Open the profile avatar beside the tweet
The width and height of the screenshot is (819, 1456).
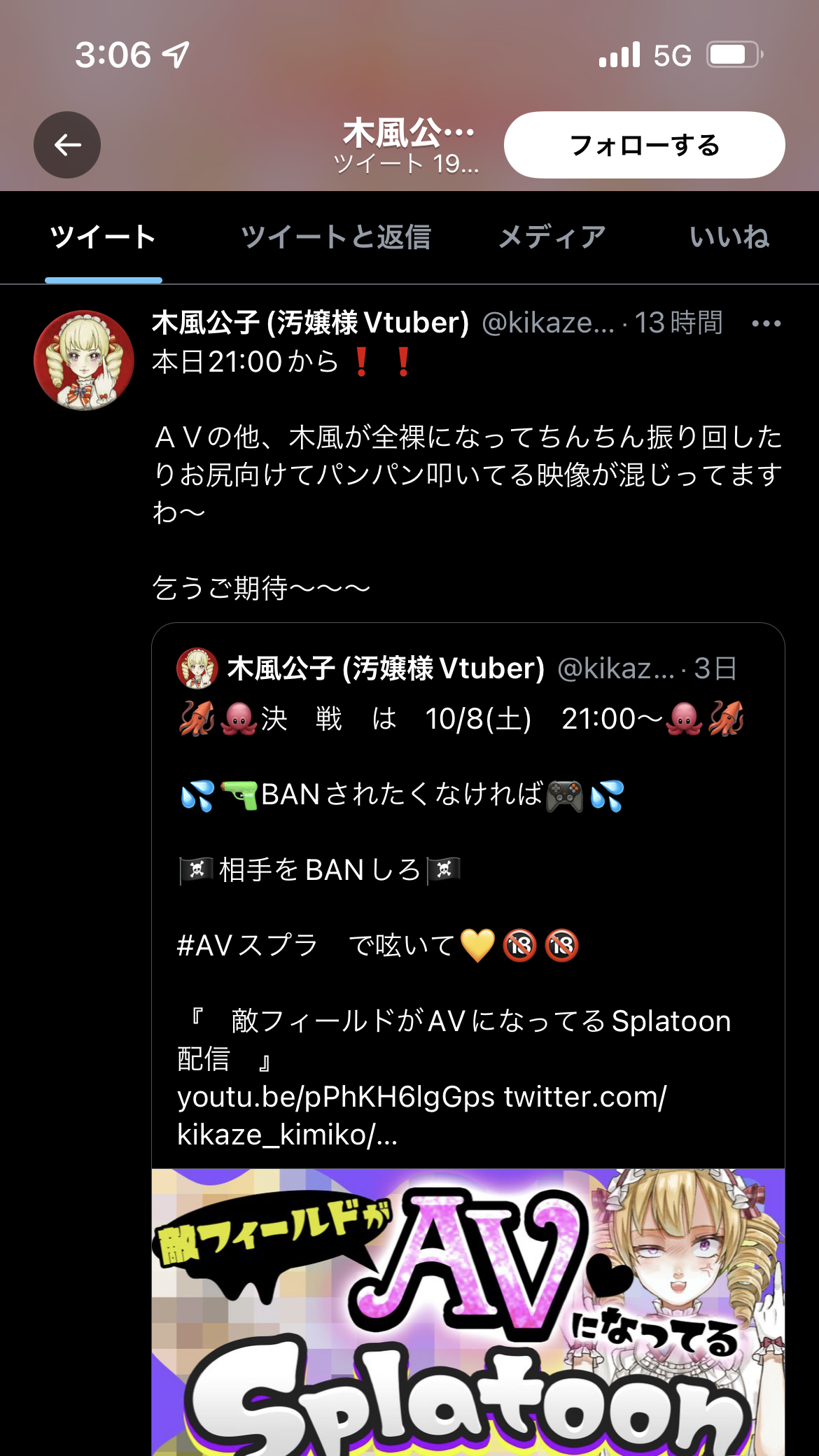pyautogui.click(x=84, y=360)
